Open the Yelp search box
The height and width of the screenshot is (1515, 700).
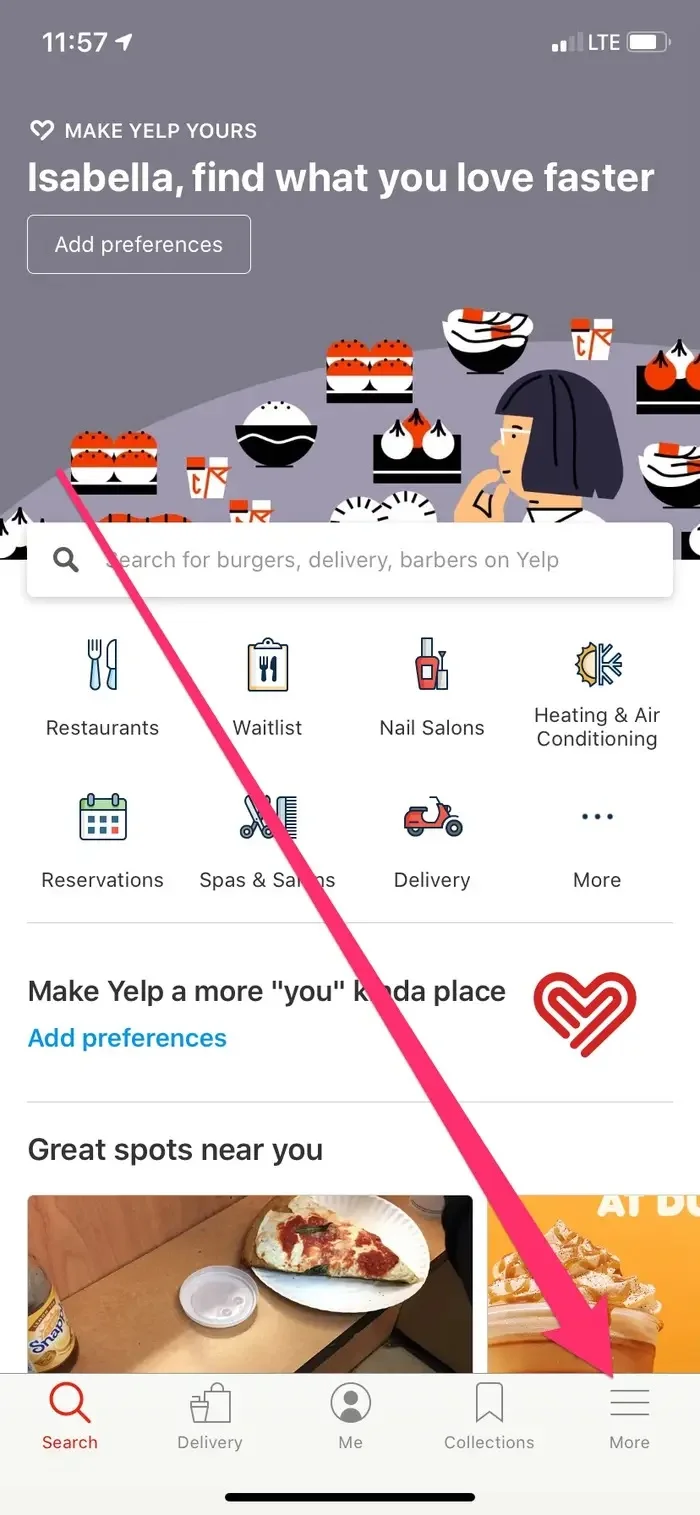coord(350,560)
